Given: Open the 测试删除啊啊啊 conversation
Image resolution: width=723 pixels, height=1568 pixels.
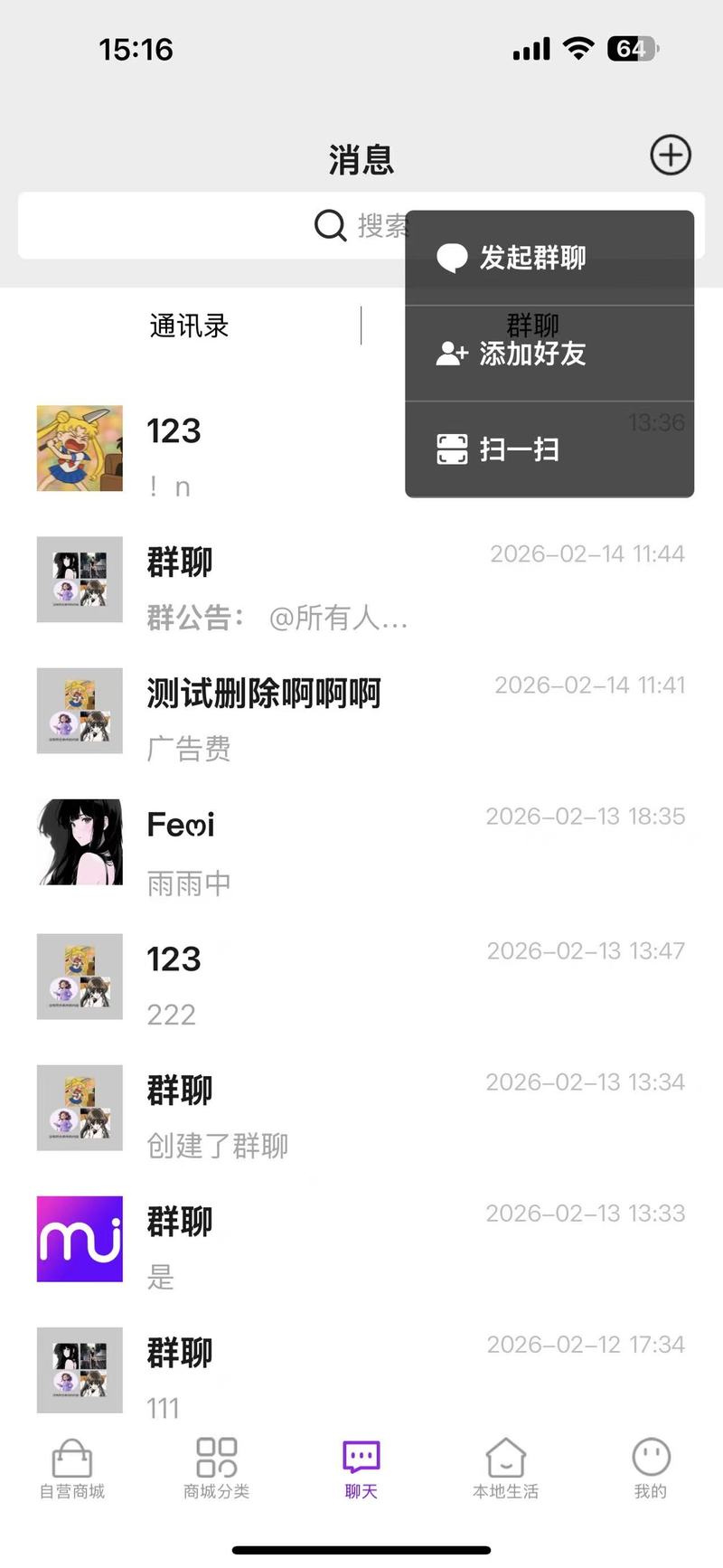Looking at the screenshot, I should pos(361,711).
